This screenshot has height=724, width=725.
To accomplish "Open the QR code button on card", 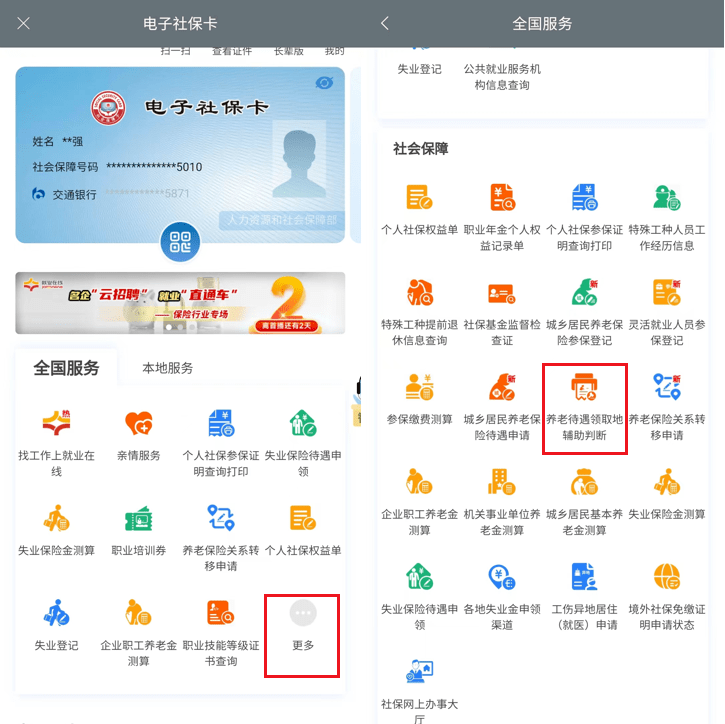I will (x=180, y=241).
